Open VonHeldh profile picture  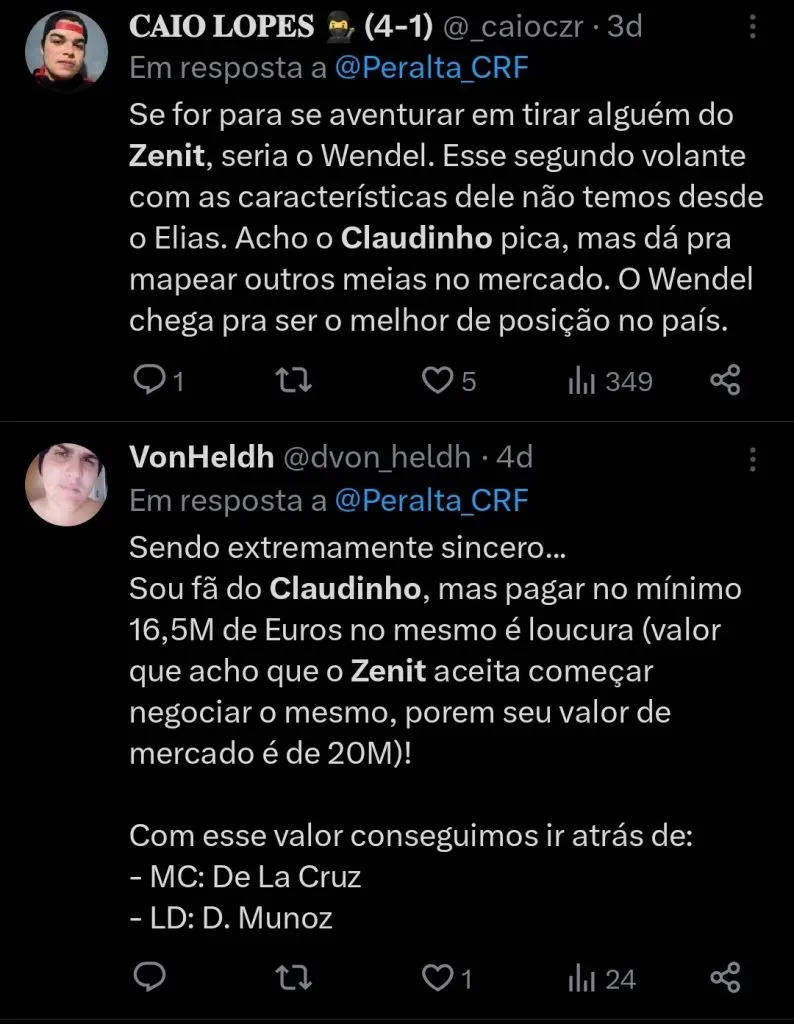click(65, 485)
